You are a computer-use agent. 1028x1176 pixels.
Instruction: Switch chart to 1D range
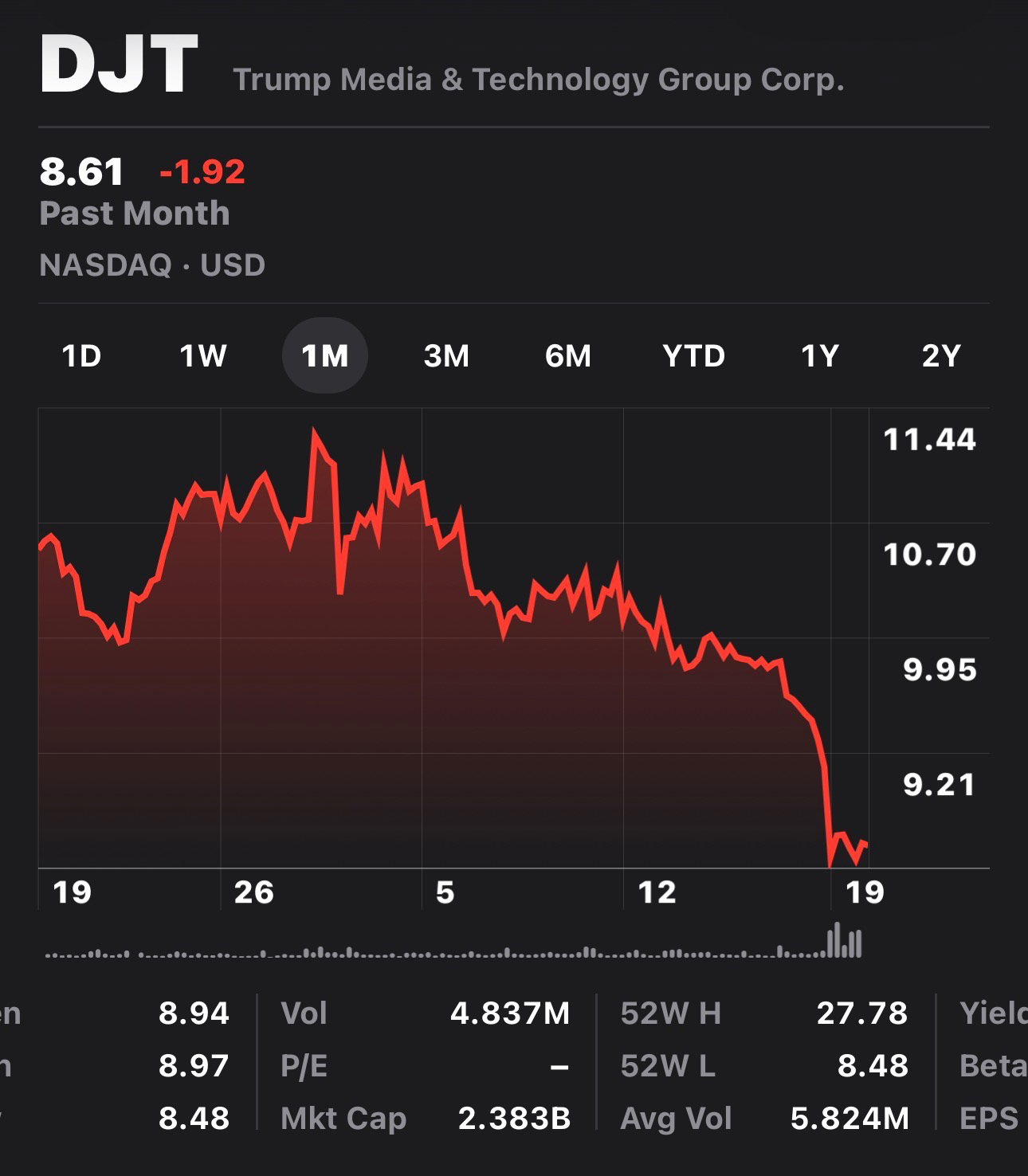pyautogui.click(x=81, y=355)
